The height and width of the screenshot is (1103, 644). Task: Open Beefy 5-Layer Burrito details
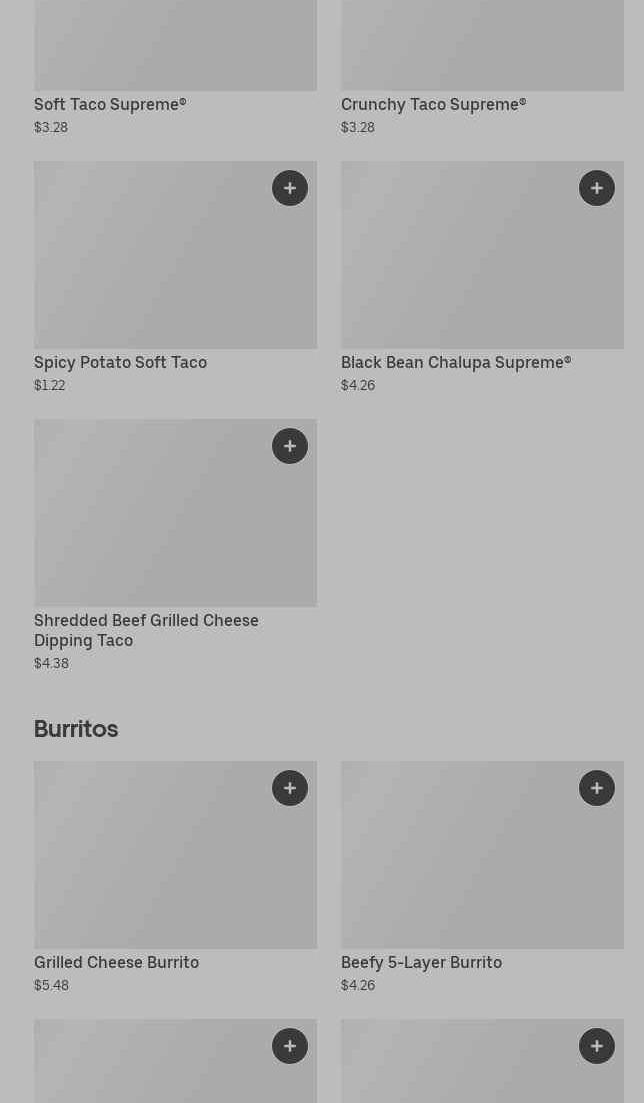[421, 962]
